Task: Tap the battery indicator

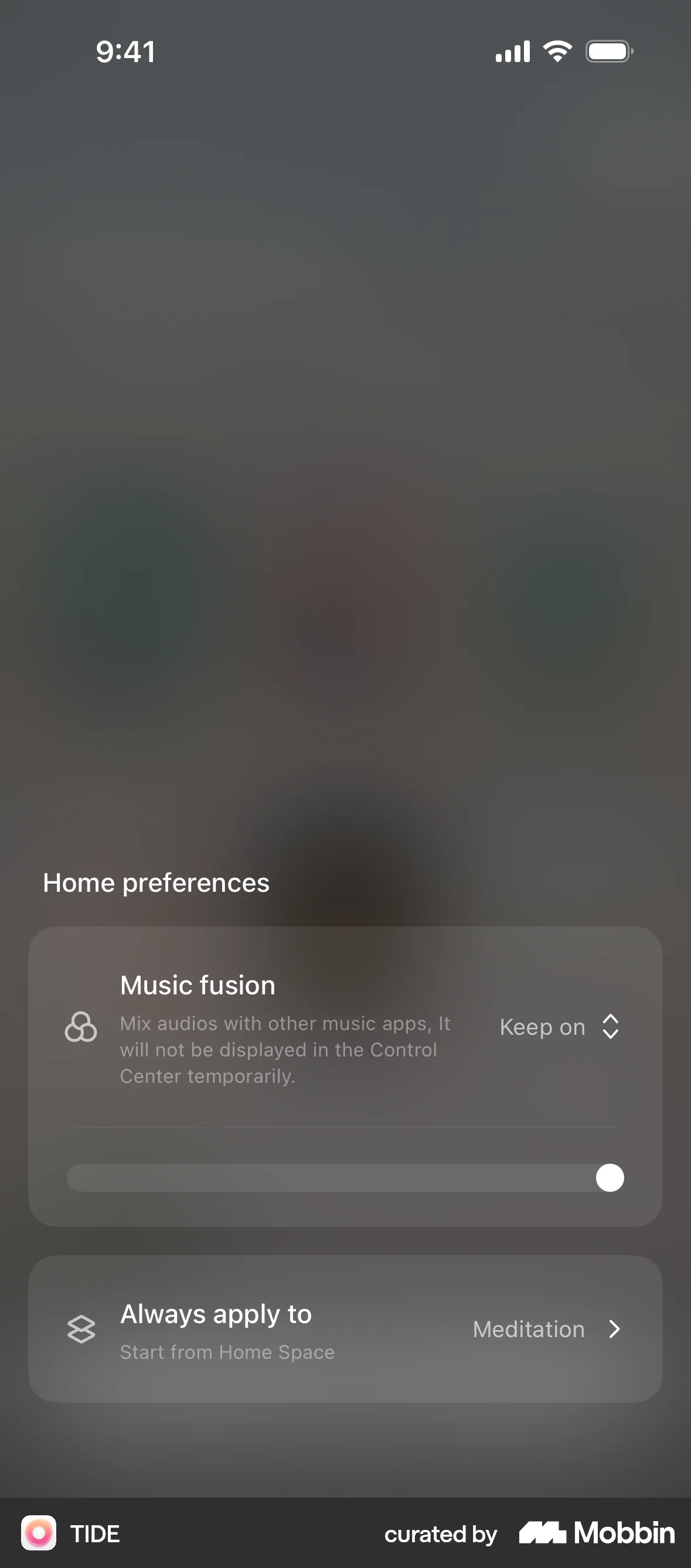Action: [x=608, y=51]
